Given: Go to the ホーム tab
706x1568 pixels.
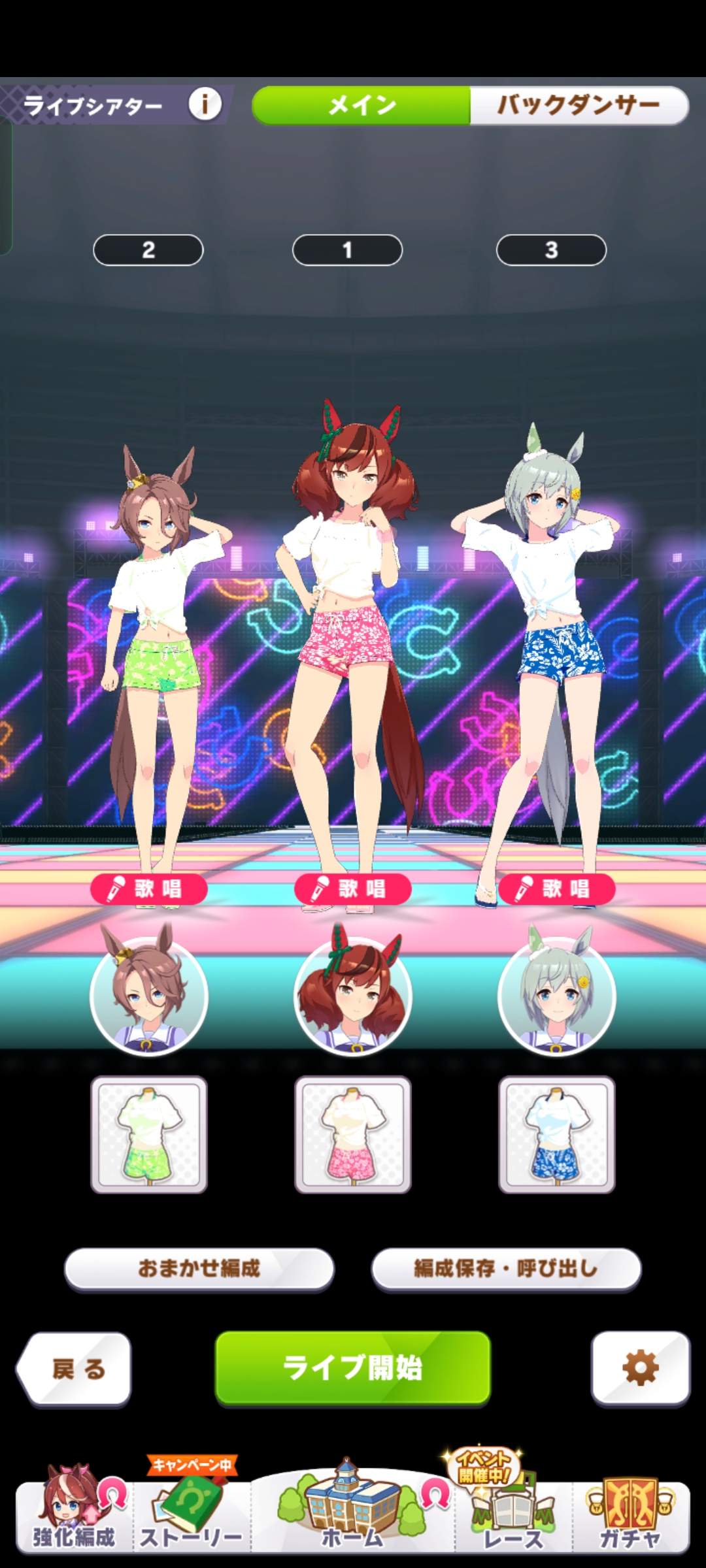Looking at the screenshot, I should point(352,1516).
